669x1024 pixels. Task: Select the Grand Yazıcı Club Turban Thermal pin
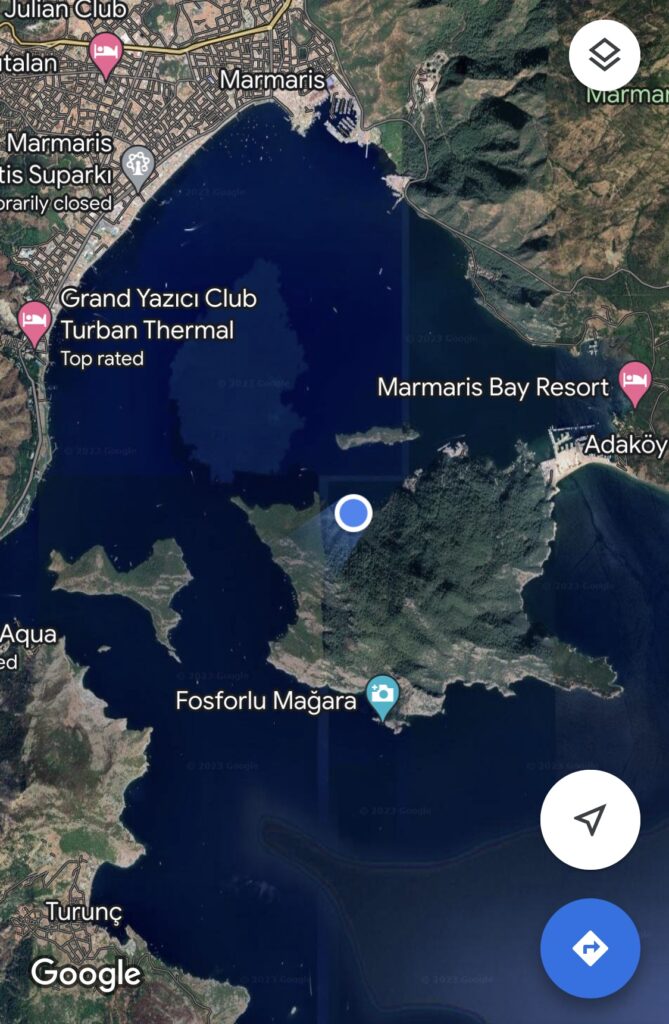[x=35, y=321]
